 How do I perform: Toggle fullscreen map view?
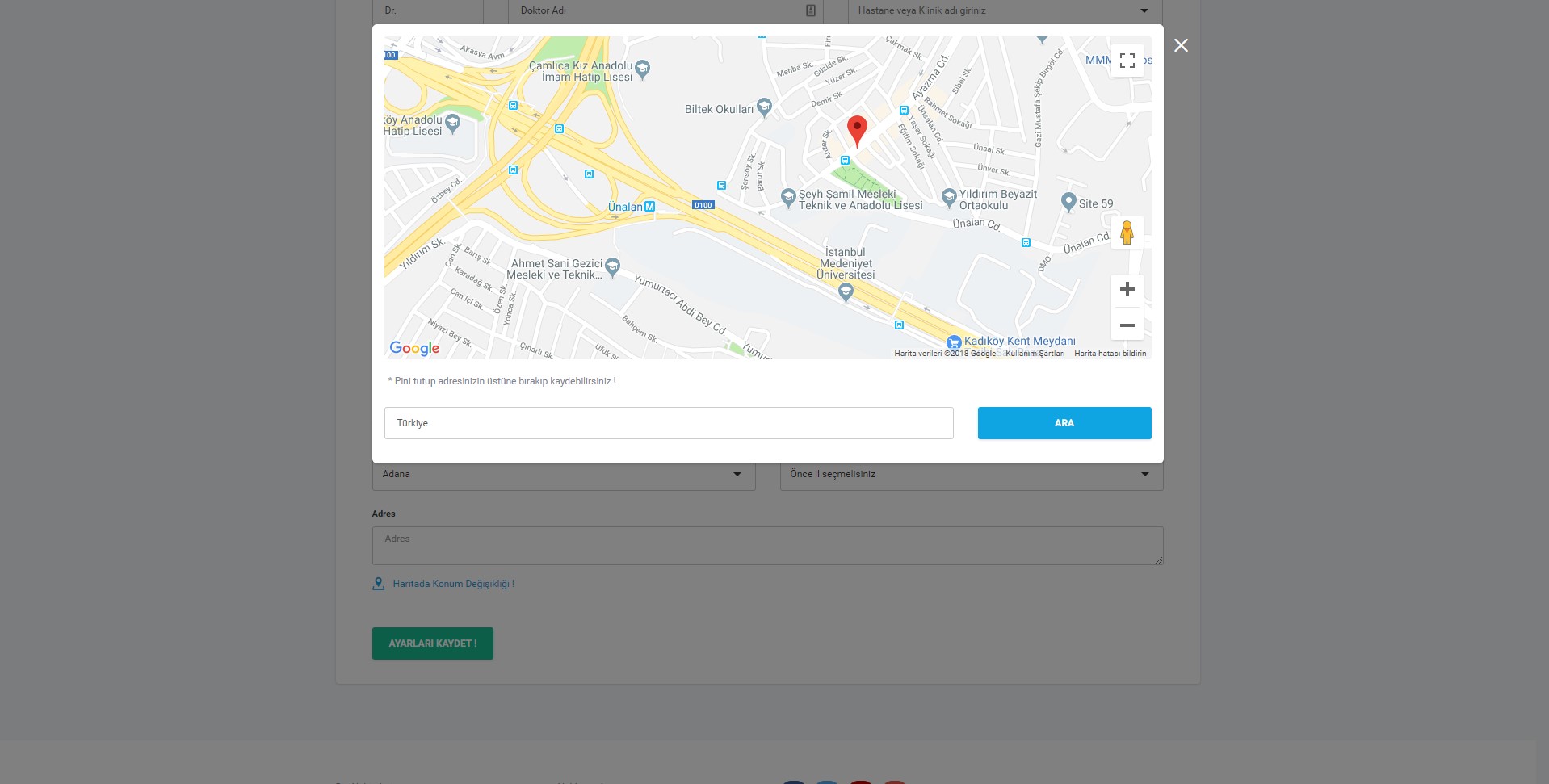tap(1127, 61)
